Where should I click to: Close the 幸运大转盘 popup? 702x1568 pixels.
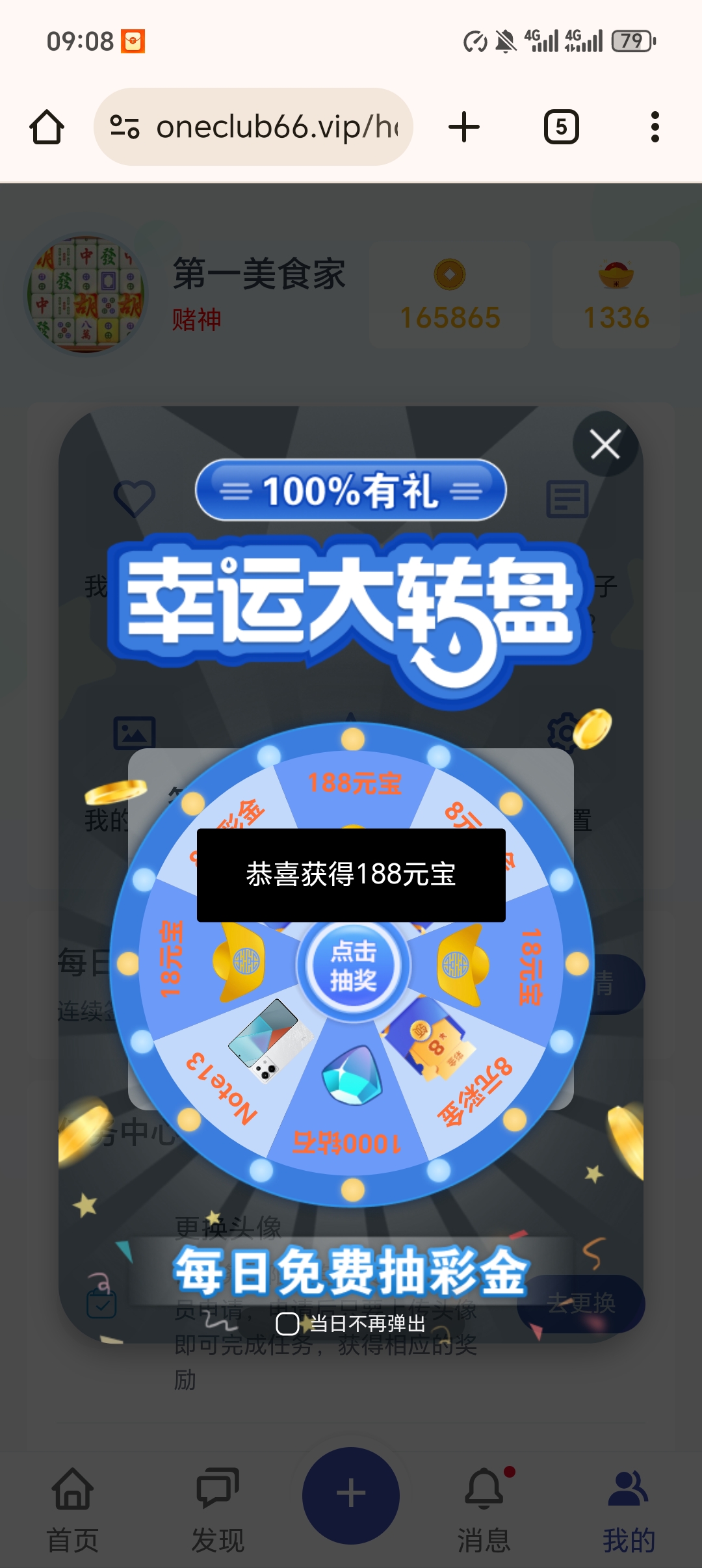605,445
